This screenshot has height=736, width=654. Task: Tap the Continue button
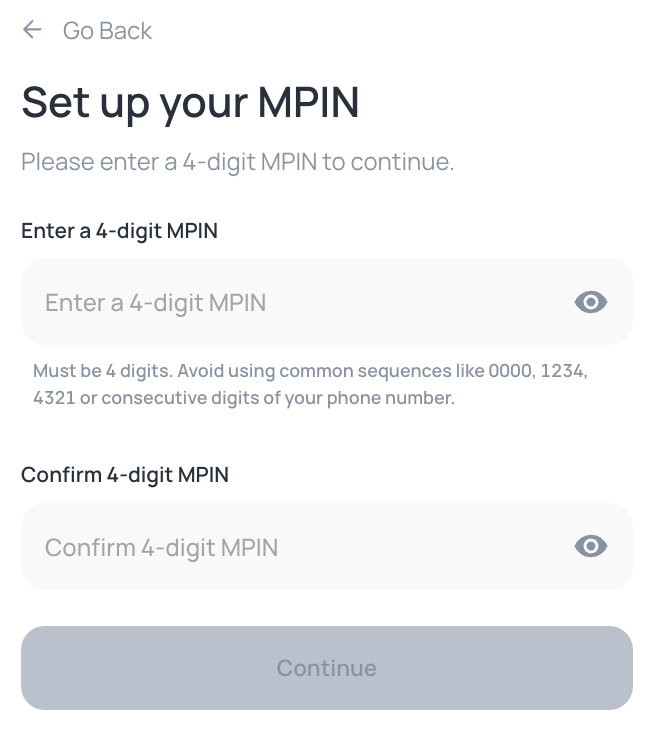click(x=327, y=668)
